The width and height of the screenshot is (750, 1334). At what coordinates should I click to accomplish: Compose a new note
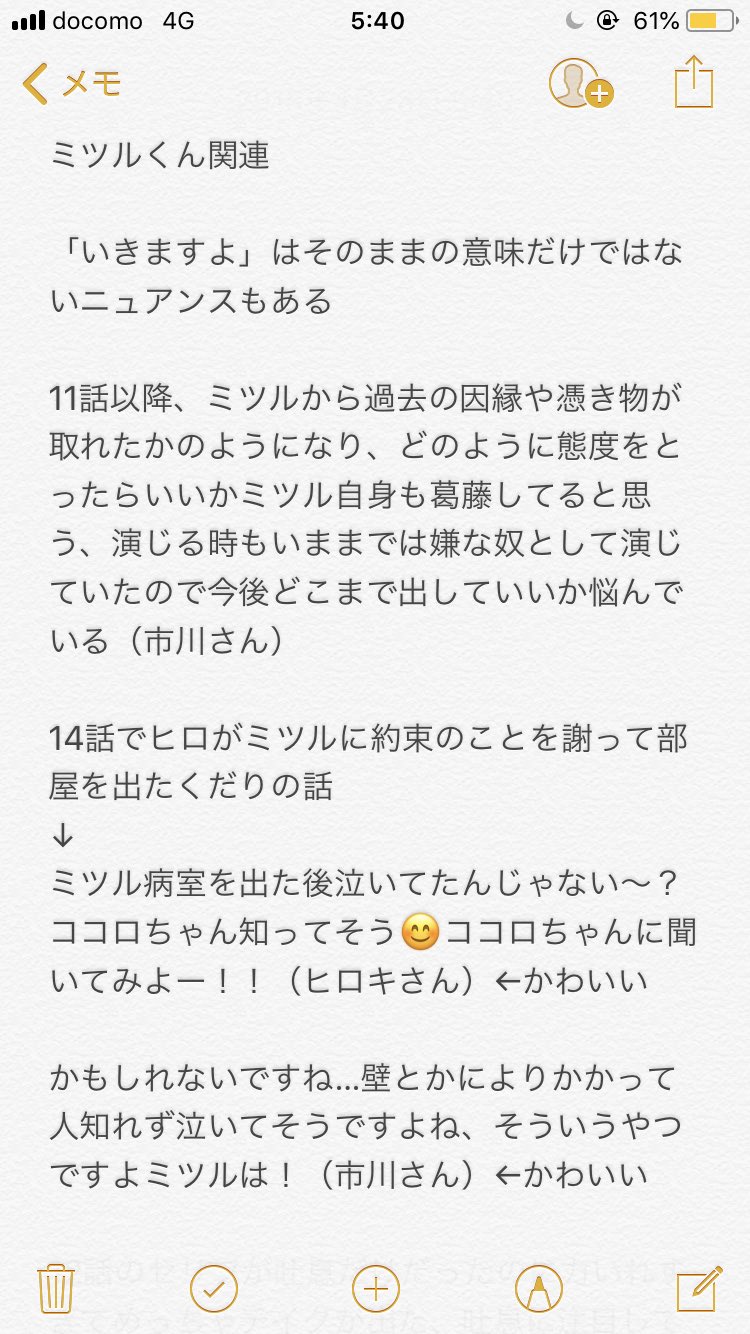pyautogui.click(x=698, y=1287)
